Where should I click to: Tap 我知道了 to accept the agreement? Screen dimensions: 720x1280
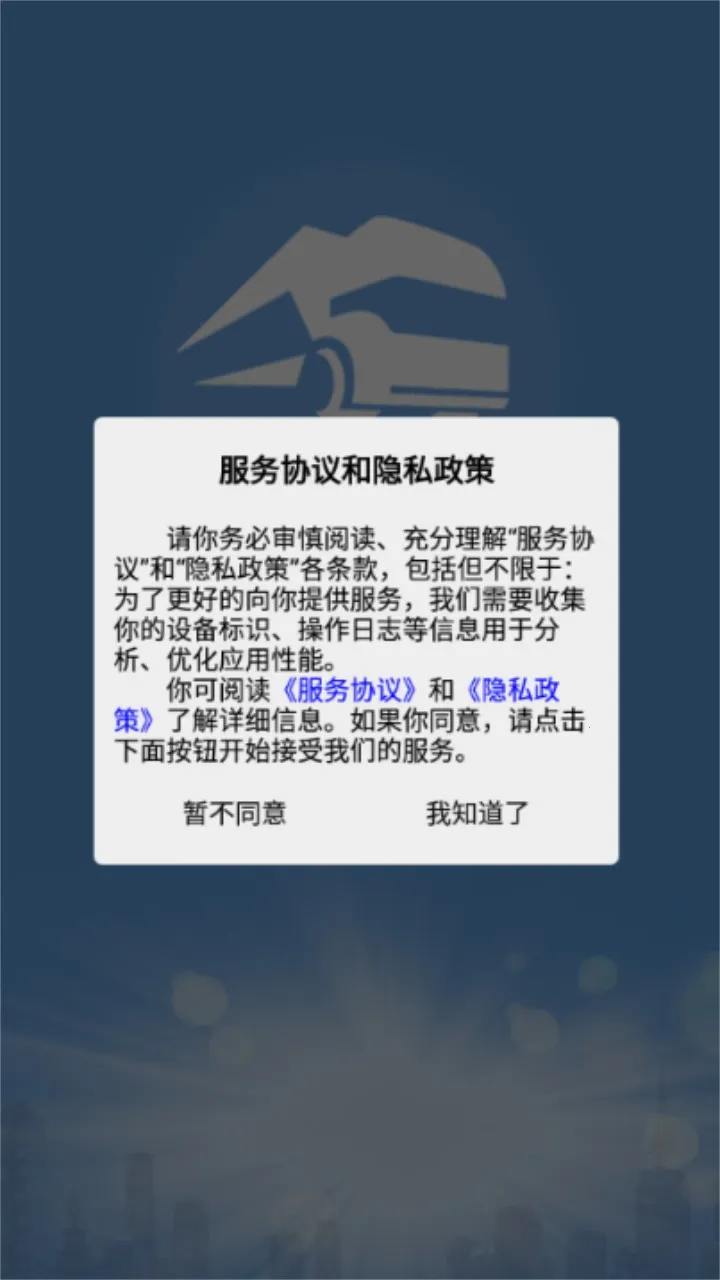477,813
